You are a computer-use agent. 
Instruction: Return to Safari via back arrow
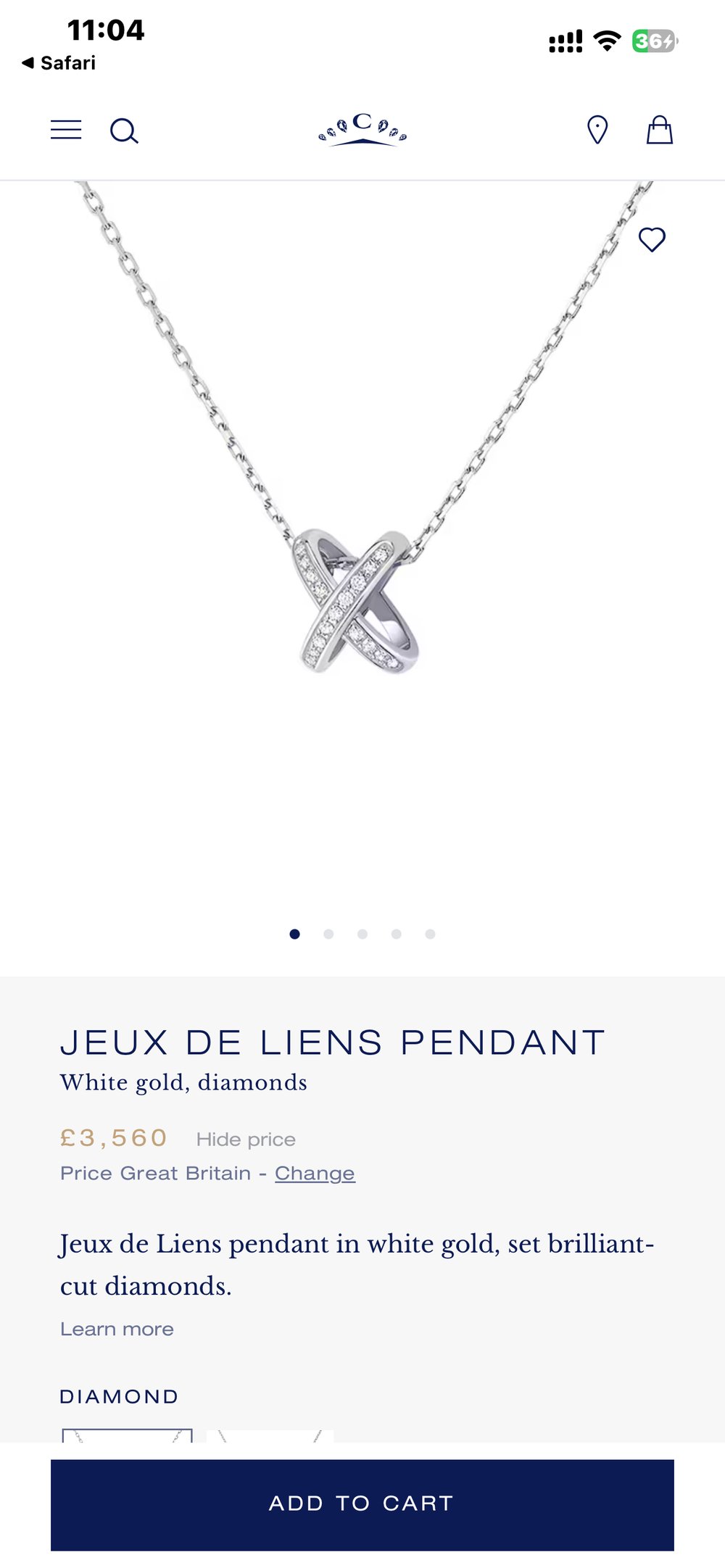tap(58, 63)
